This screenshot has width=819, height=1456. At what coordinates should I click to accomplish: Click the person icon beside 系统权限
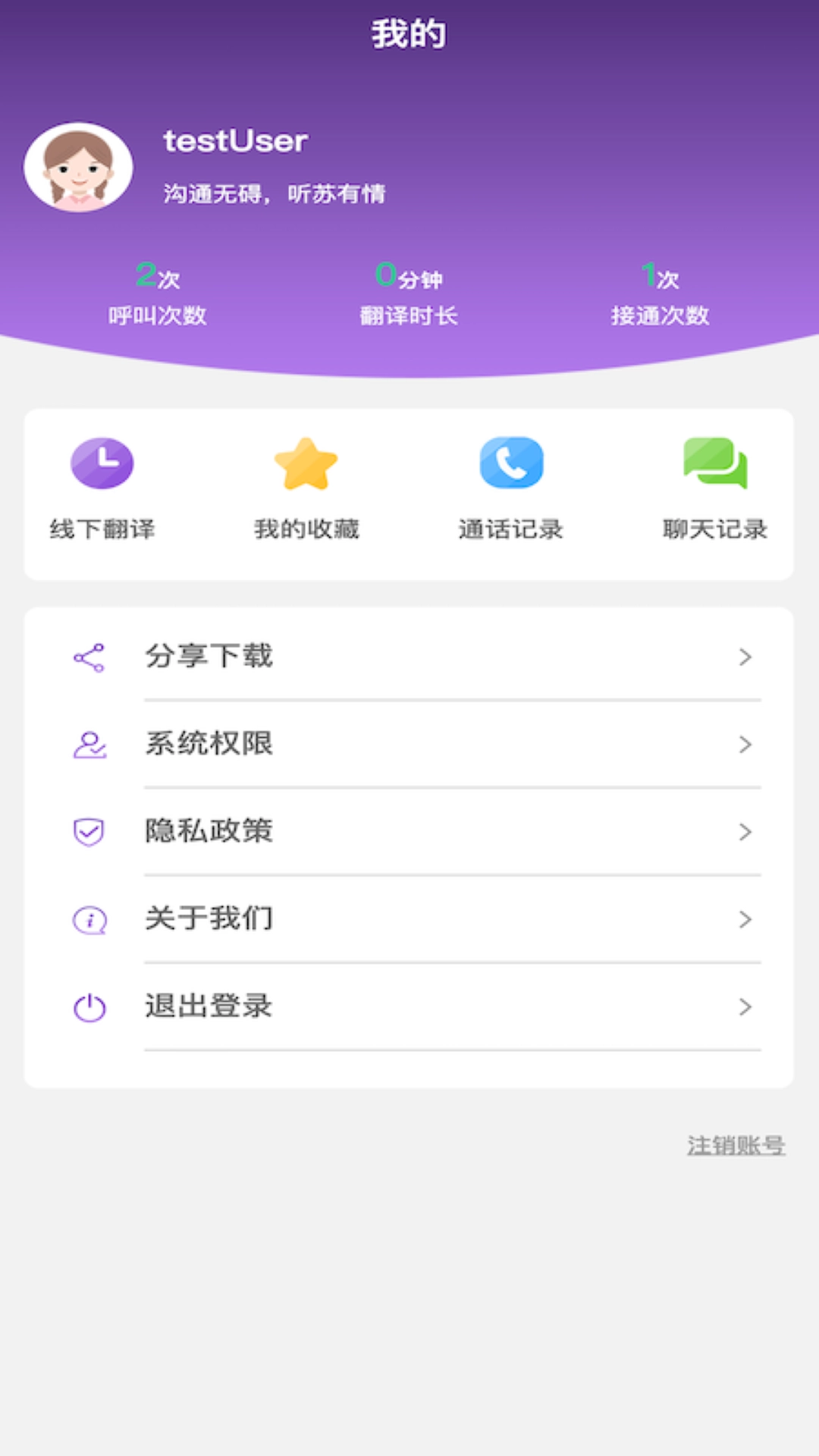(x=89, y=745)
